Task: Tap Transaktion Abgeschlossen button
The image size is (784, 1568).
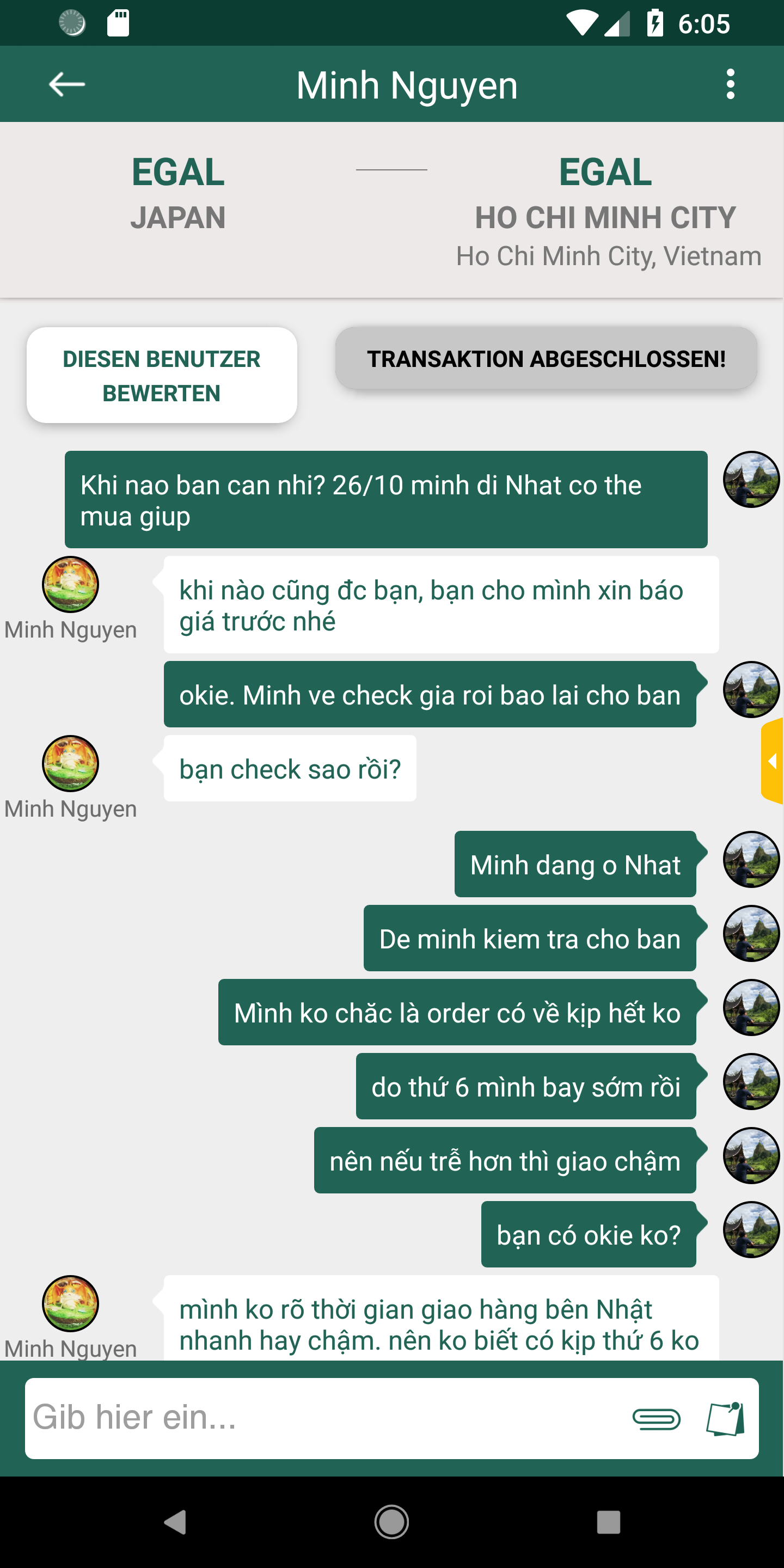Action: point(546,359)
